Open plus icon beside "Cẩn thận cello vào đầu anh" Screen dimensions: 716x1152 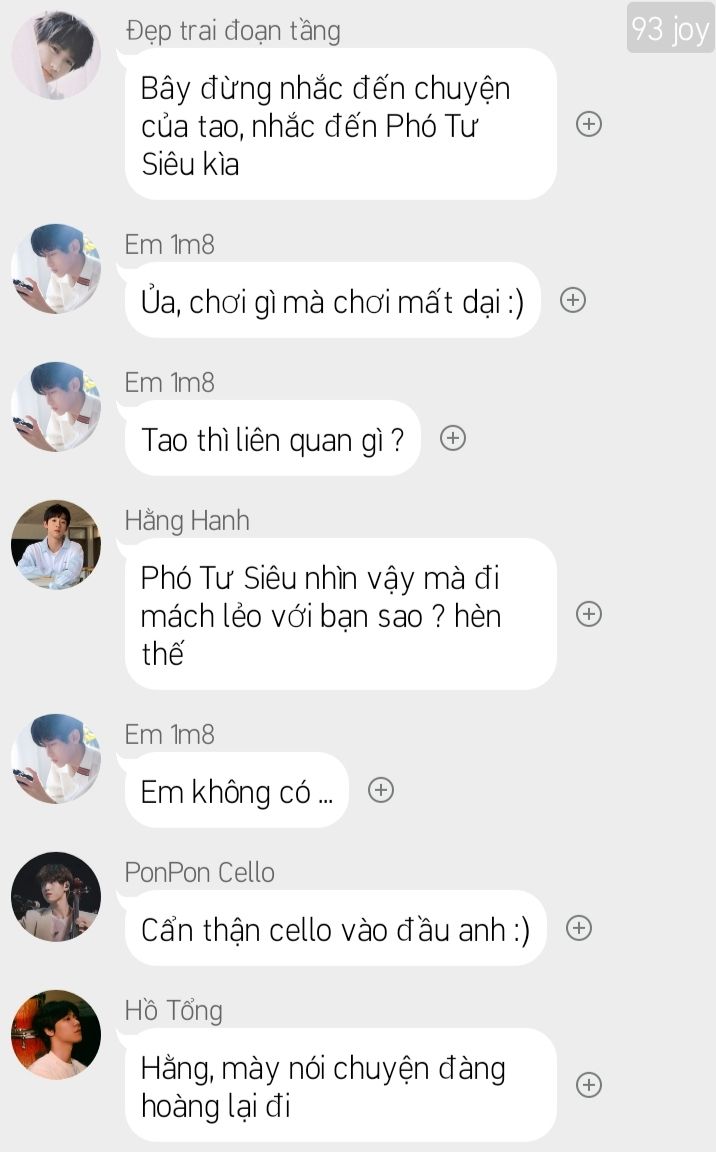[x=579, y=928]
